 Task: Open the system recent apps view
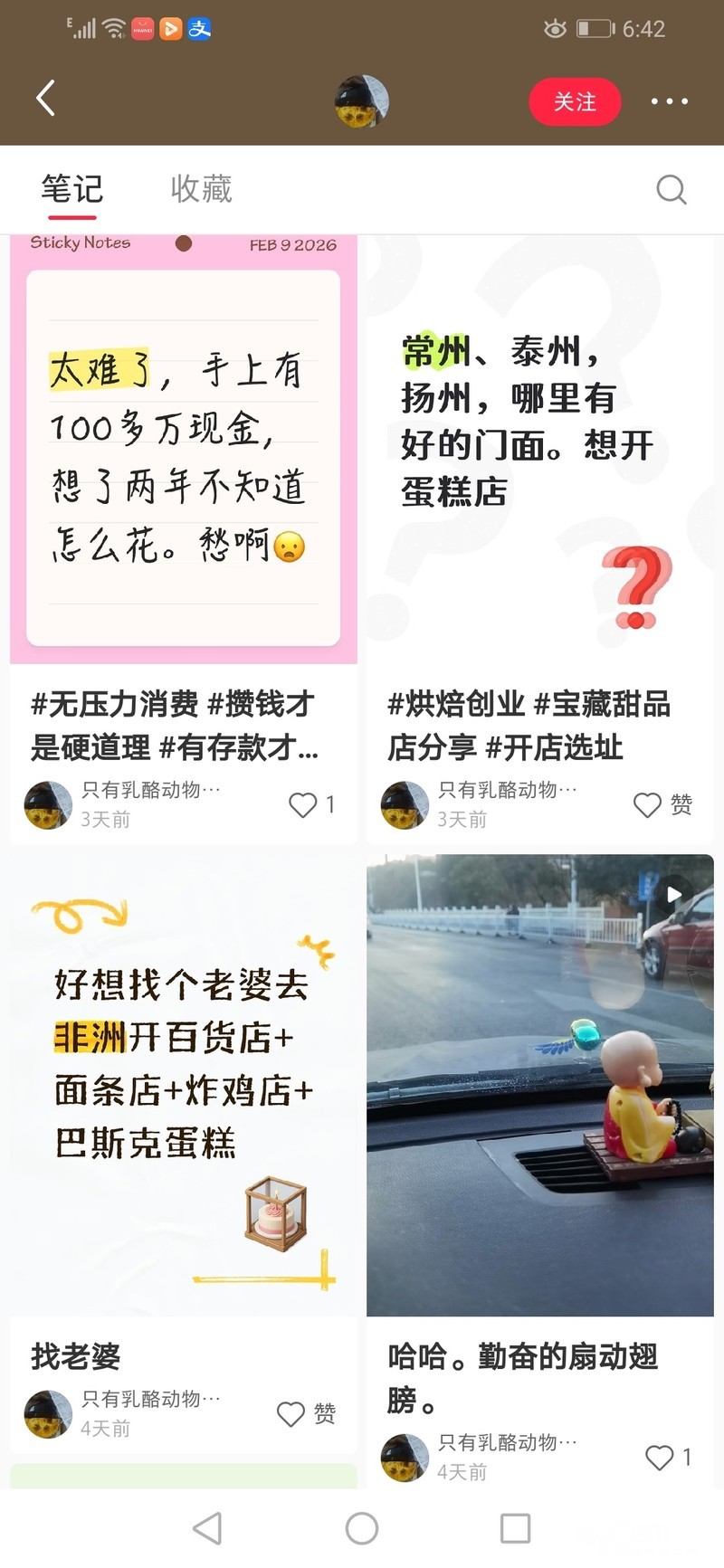(x=515, y=1528)
